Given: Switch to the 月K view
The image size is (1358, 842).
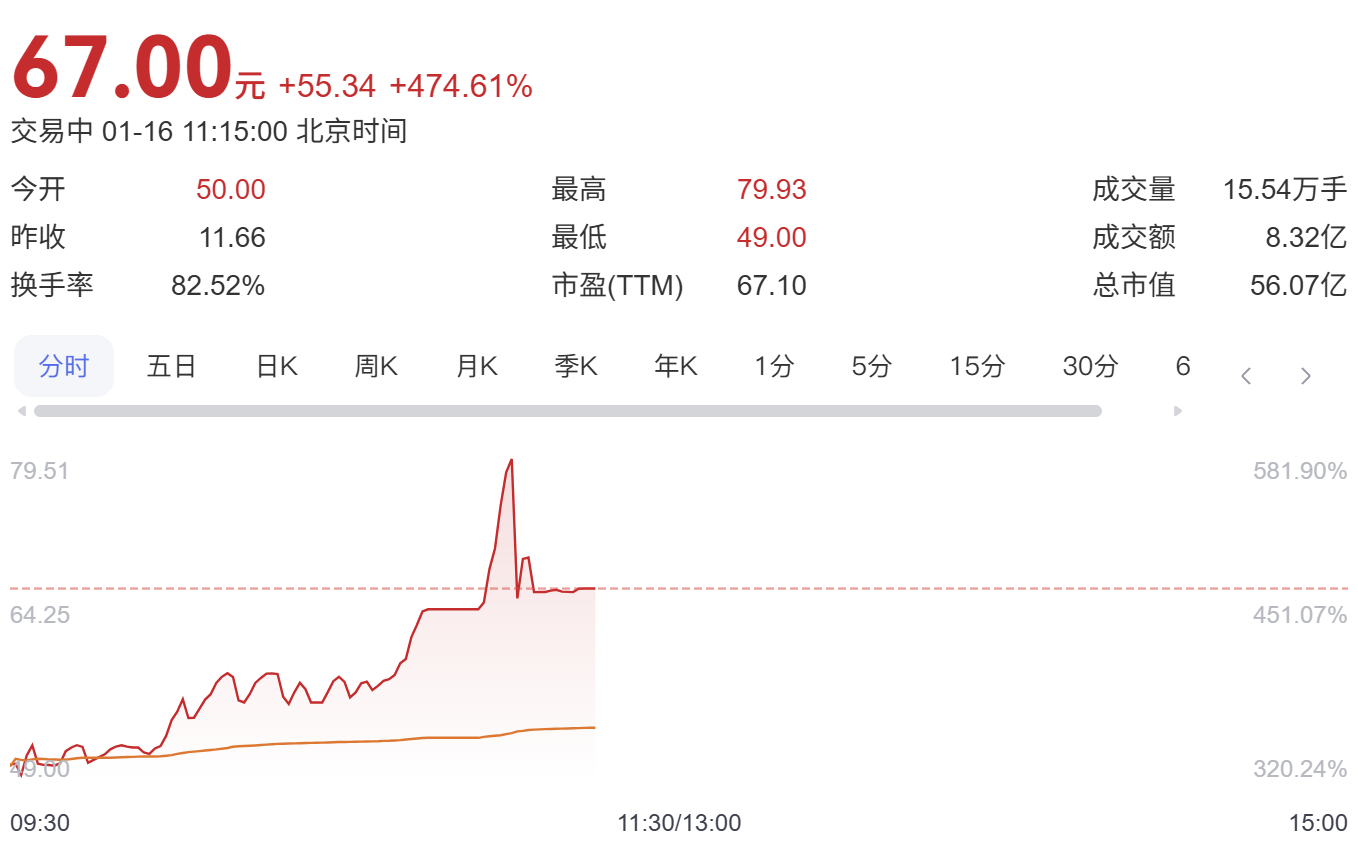Looking at the screenshot, I should [476, 367].
